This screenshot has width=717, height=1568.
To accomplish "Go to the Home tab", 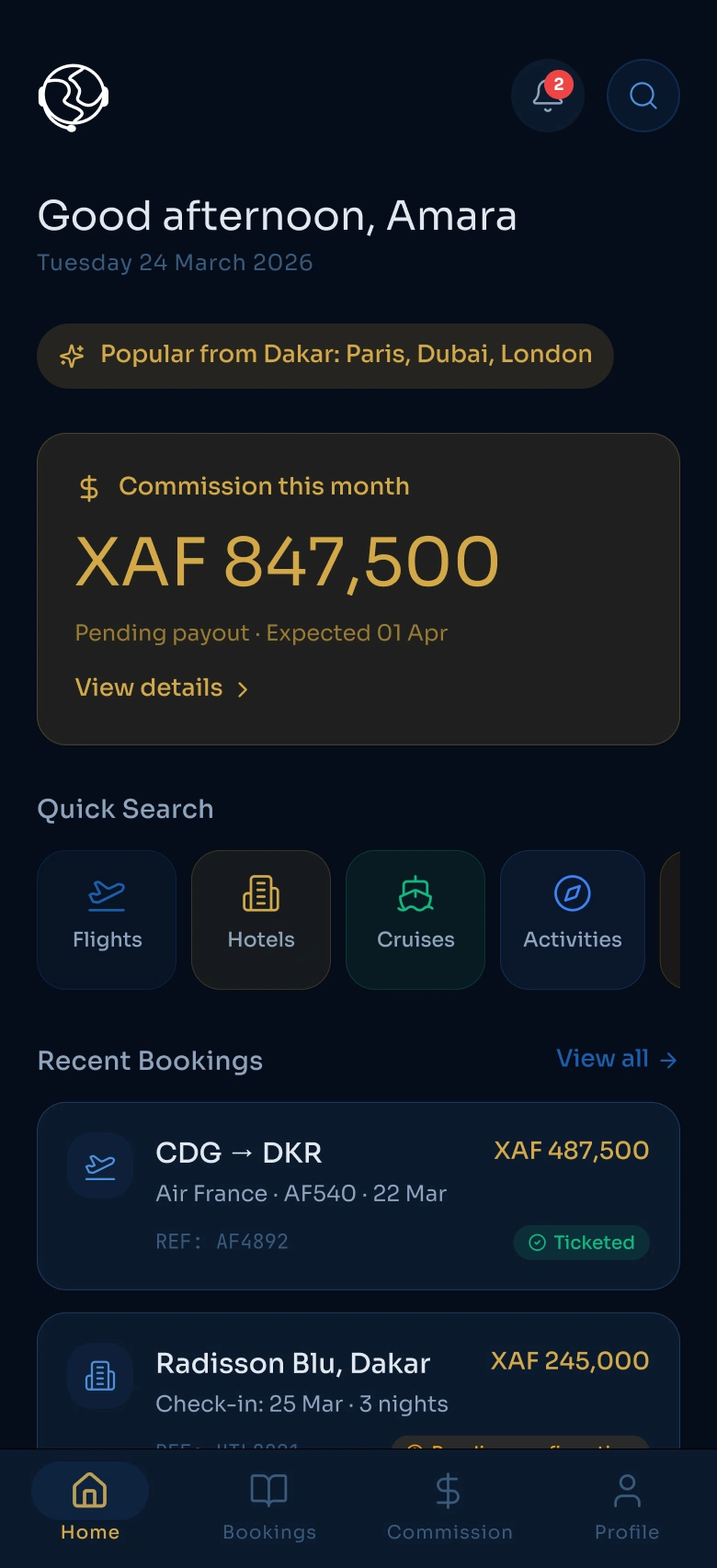I will click(90, 1506).
